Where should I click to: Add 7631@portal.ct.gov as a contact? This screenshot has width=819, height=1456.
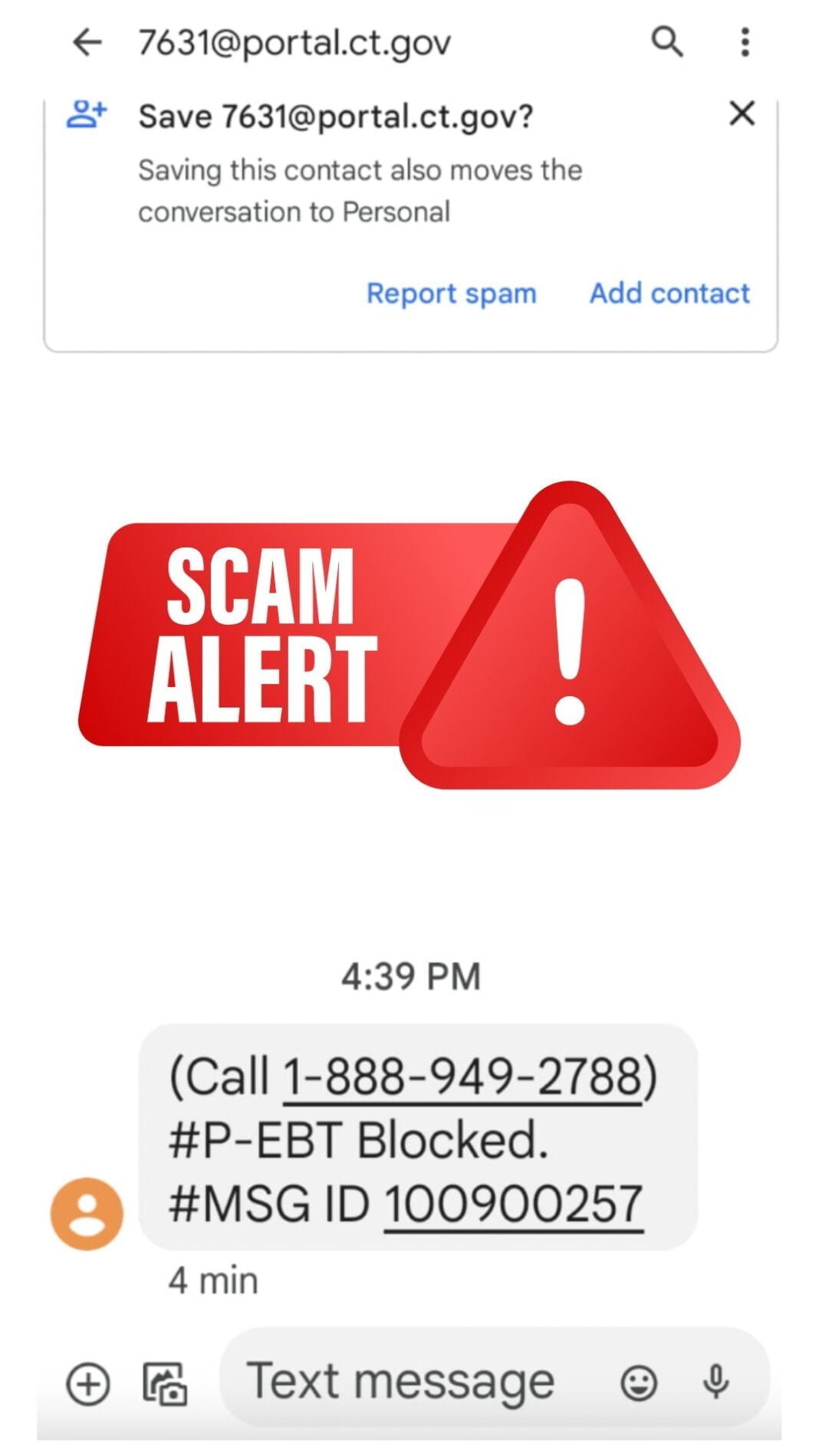(669, 293)
